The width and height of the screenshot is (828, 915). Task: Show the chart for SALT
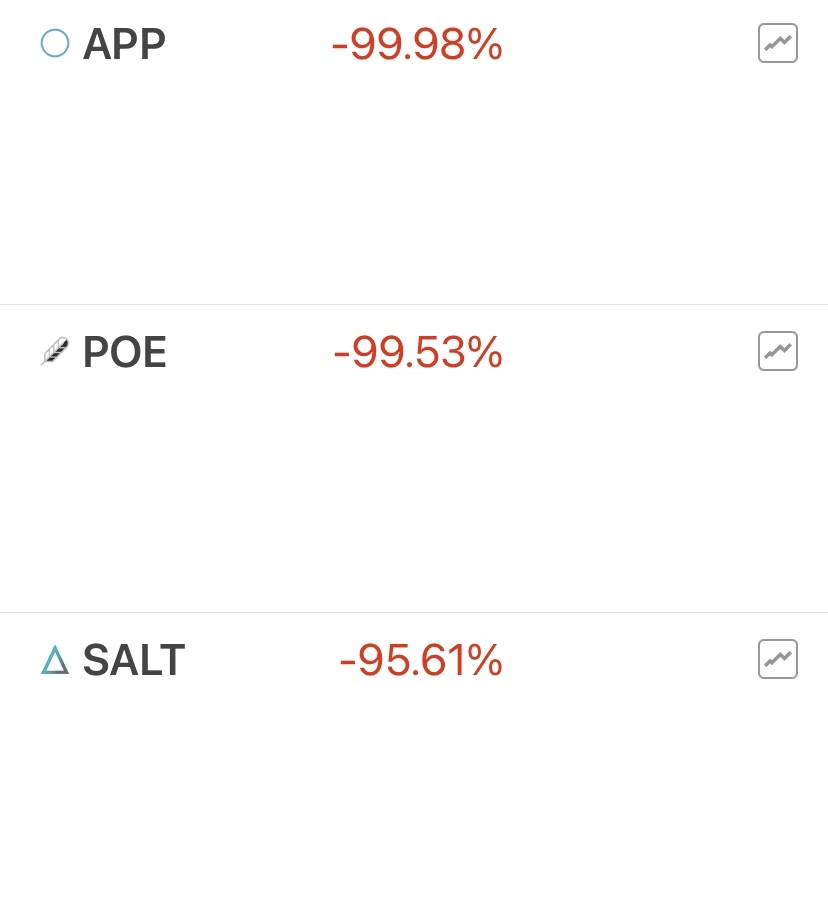777,659
